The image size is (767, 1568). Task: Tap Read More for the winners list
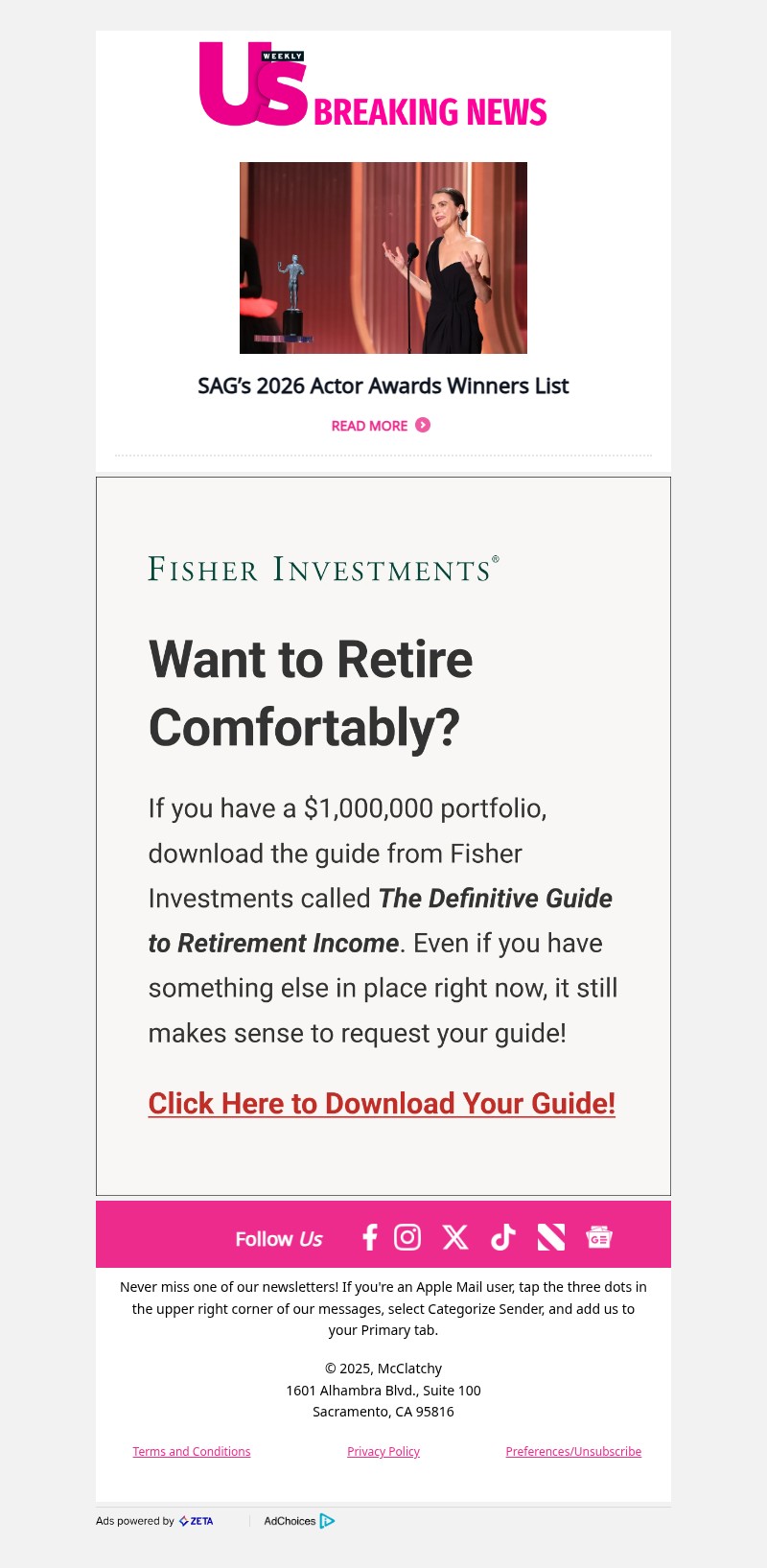pyautogui.click(x=380, y=426)
